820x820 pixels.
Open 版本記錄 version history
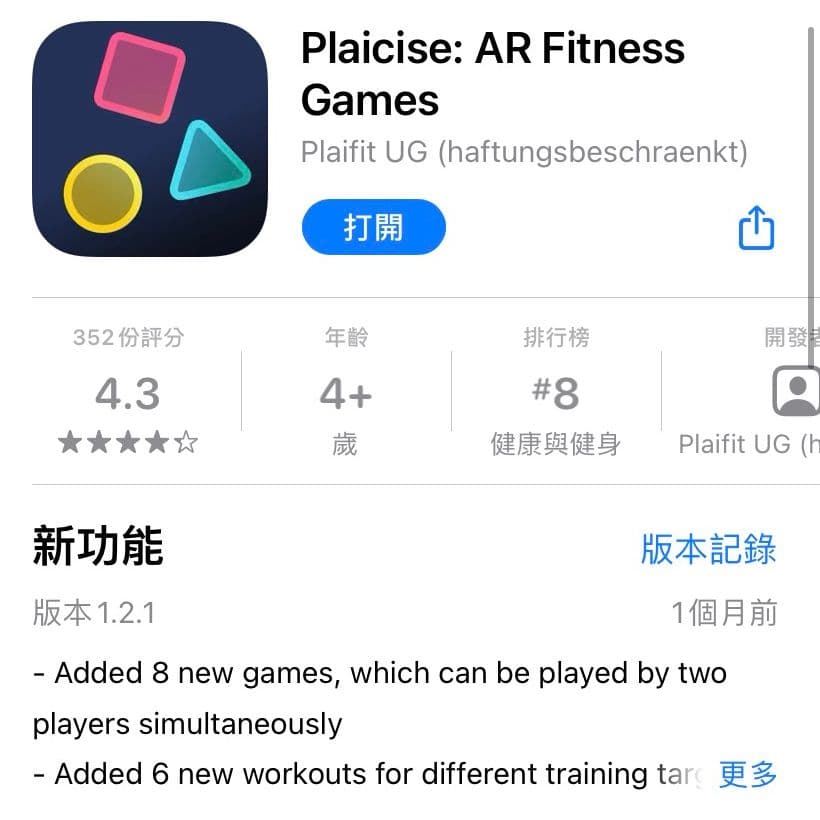[x=708, y=548]
